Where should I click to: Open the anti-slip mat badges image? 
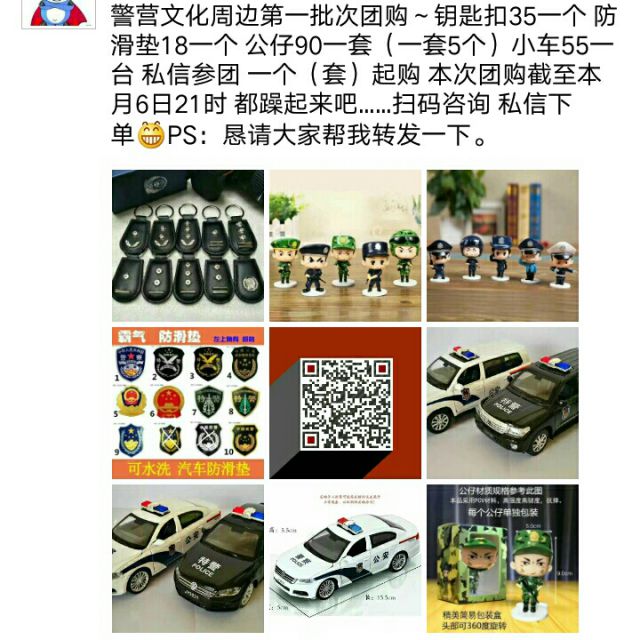pos(187,402)
